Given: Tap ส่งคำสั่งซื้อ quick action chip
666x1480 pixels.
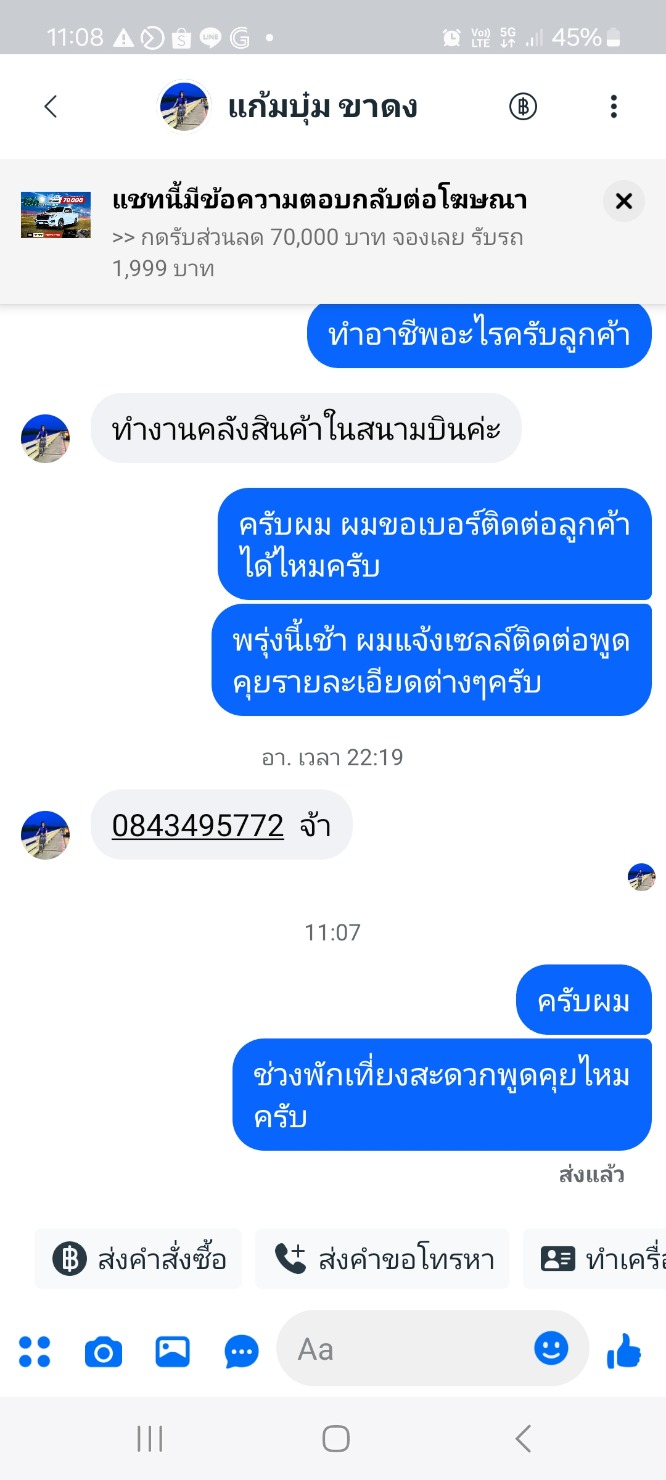Looking at the screenshot, I should click(139, 1258).
